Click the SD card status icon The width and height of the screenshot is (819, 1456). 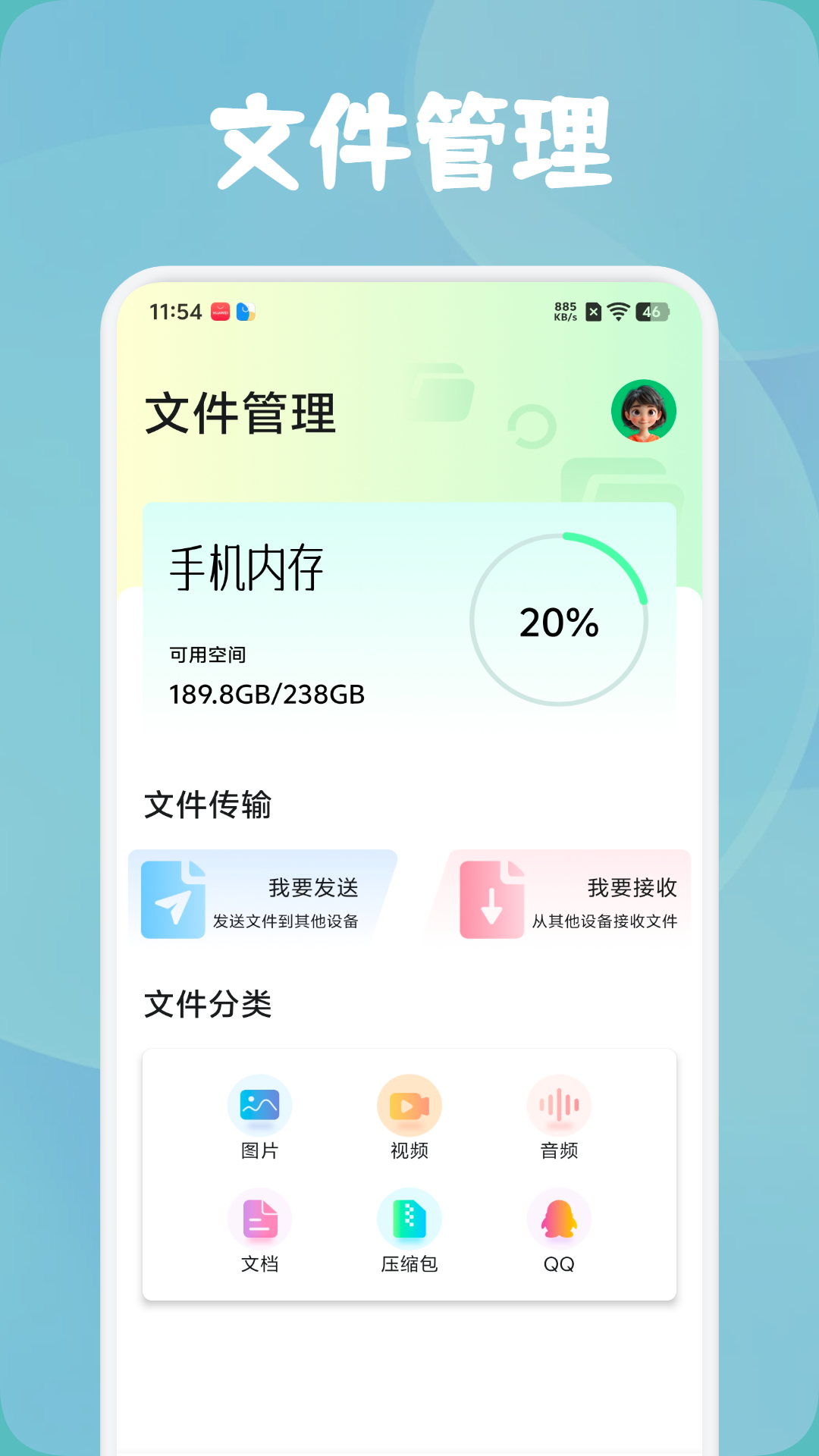click(592, 311)
